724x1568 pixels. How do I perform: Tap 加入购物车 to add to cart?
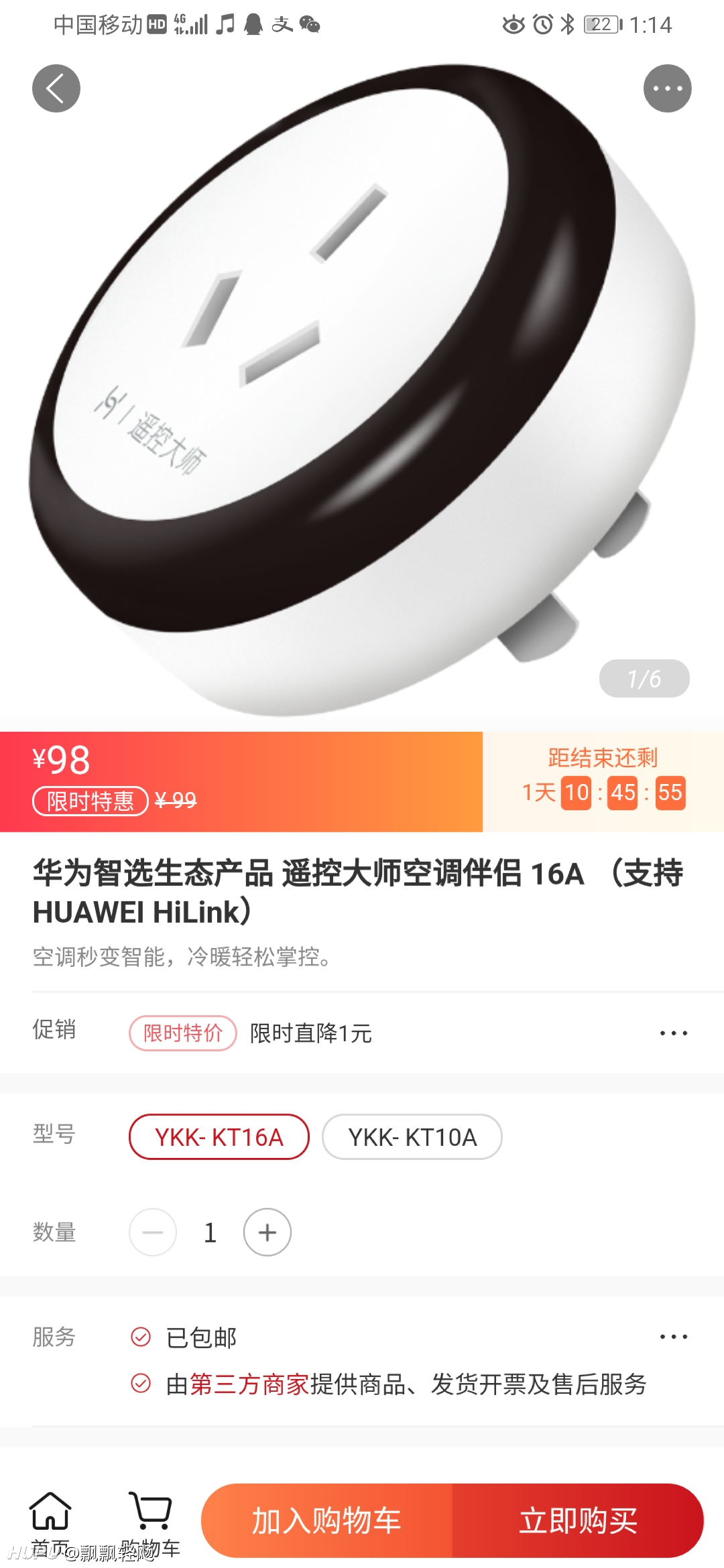(x=327, y=1520)
